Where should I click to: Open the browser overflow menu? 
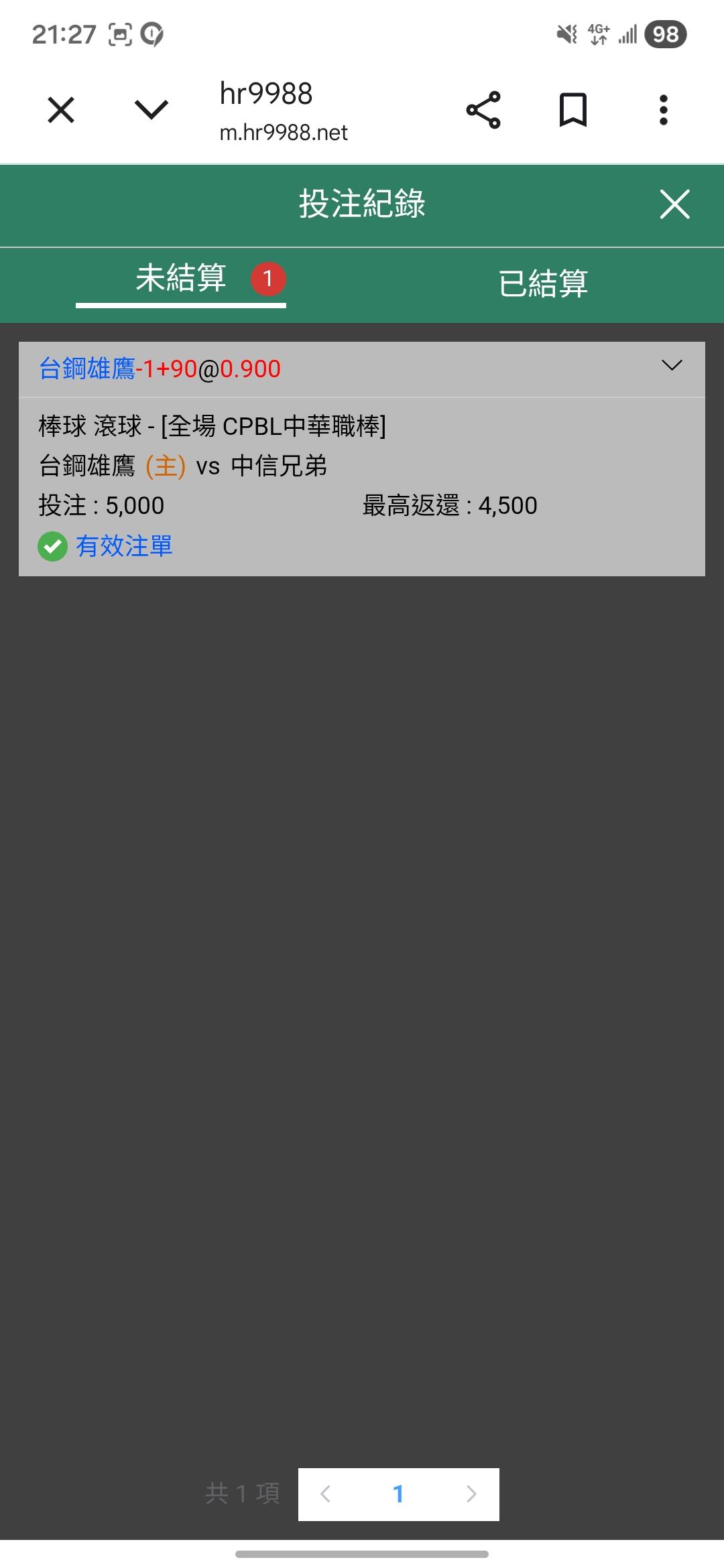pos(664,110)
